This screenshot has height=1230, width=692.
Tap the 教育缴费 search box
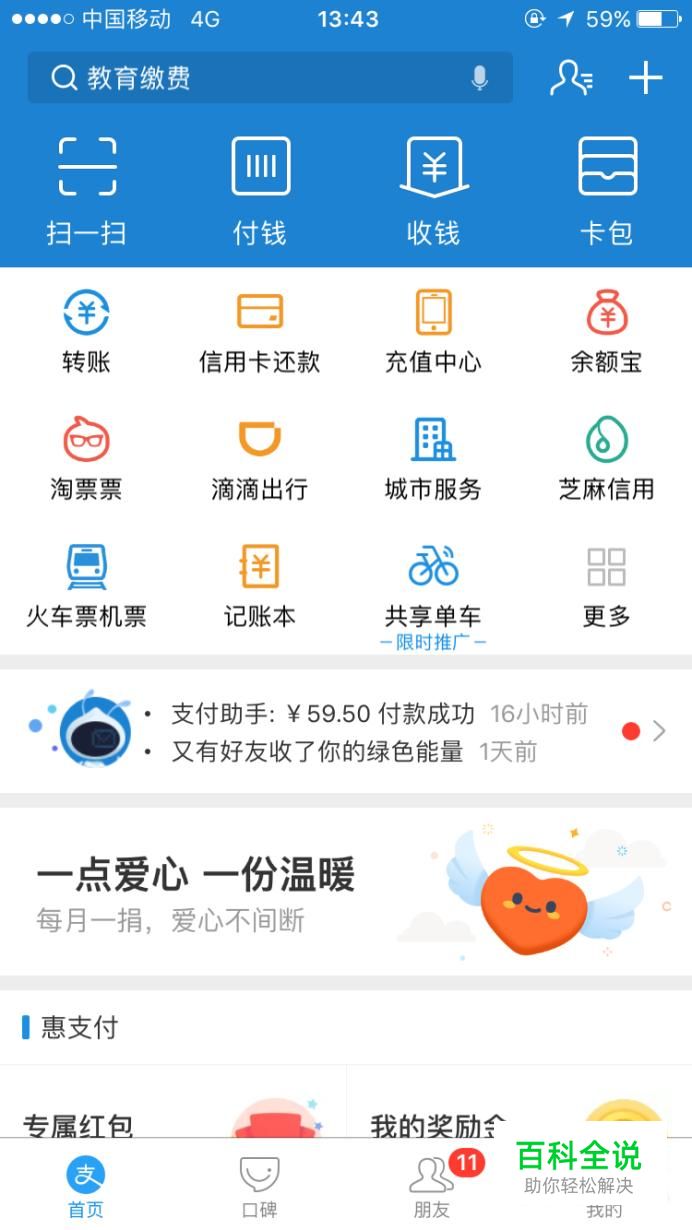250,78
